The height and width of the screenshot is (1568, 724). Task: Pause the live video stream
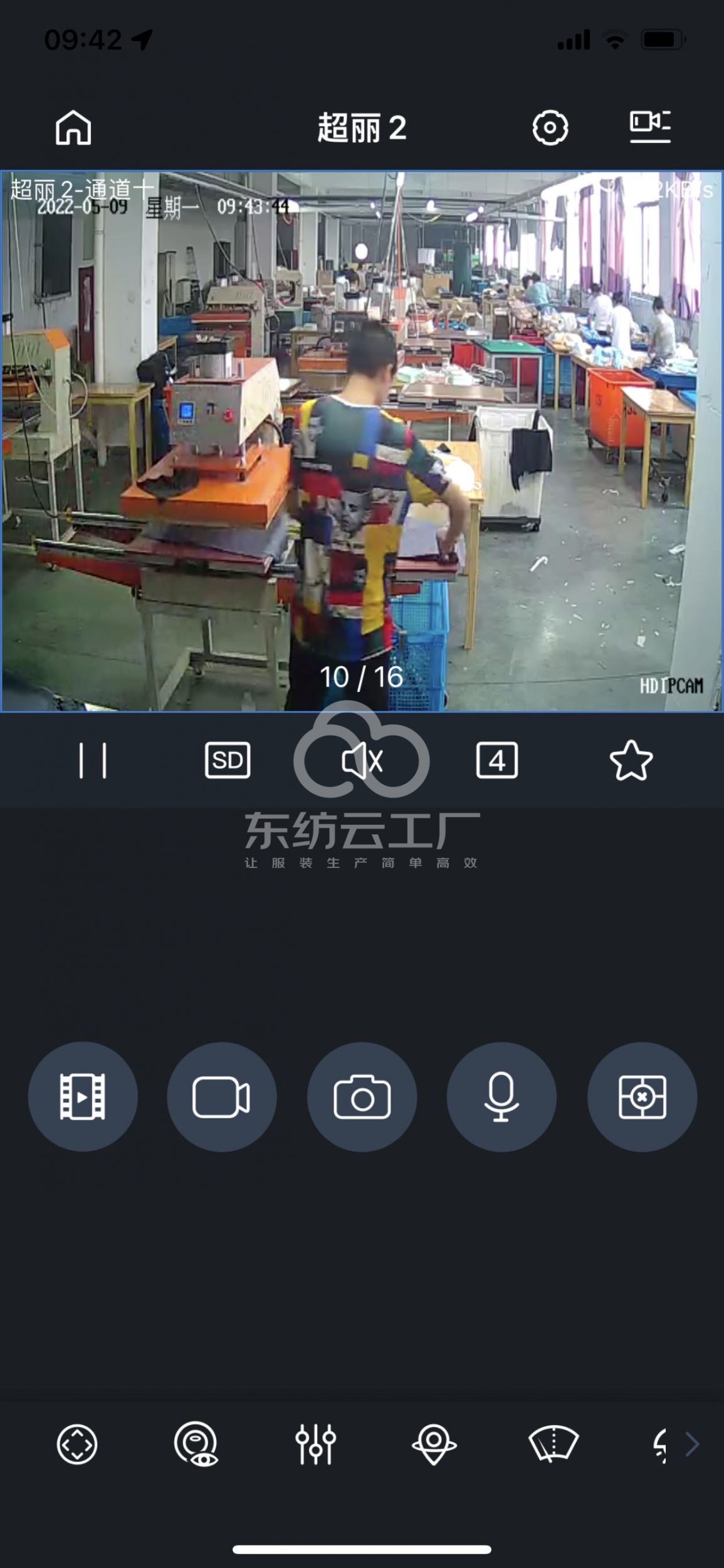tap(93, 760)
